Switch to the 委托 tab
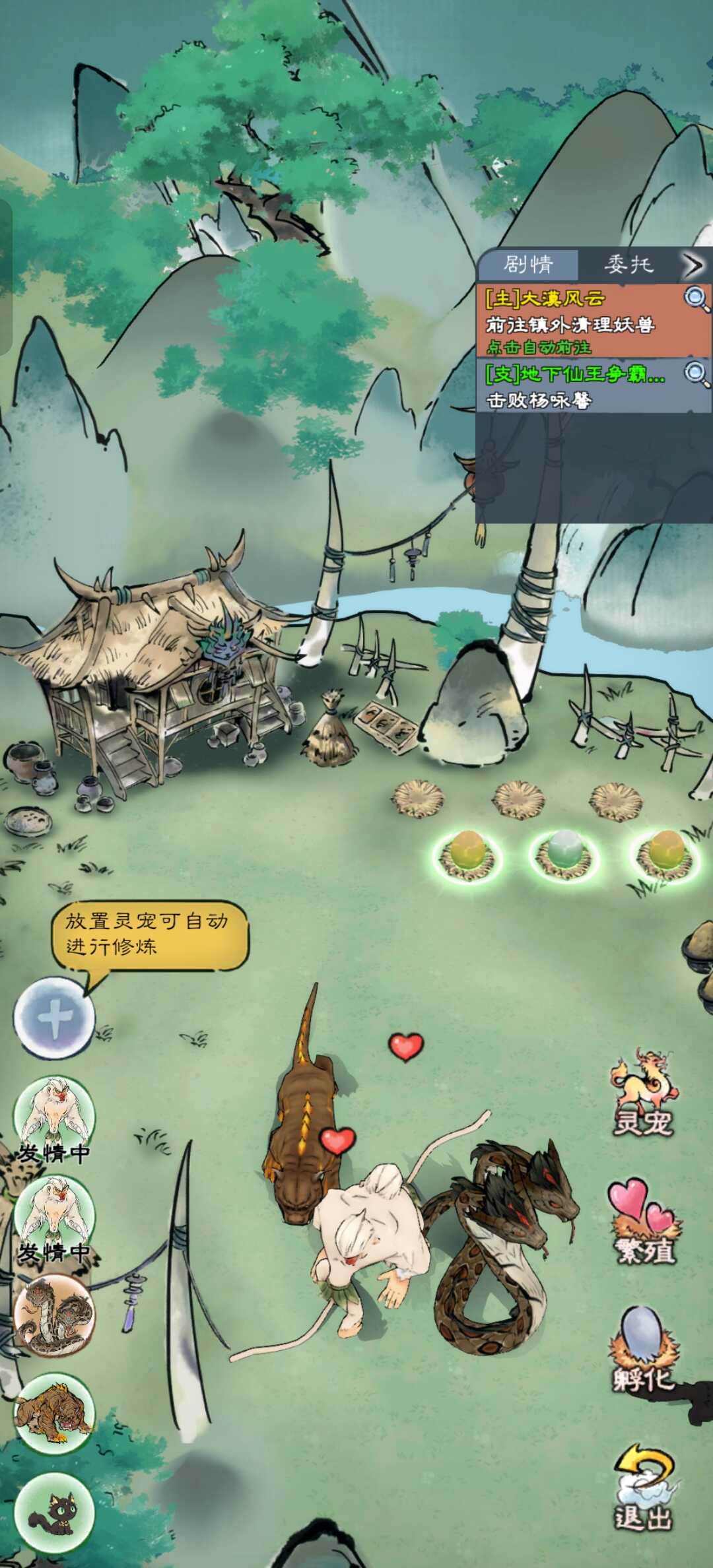Screen dimensions: 713x1568 [628, 265]
